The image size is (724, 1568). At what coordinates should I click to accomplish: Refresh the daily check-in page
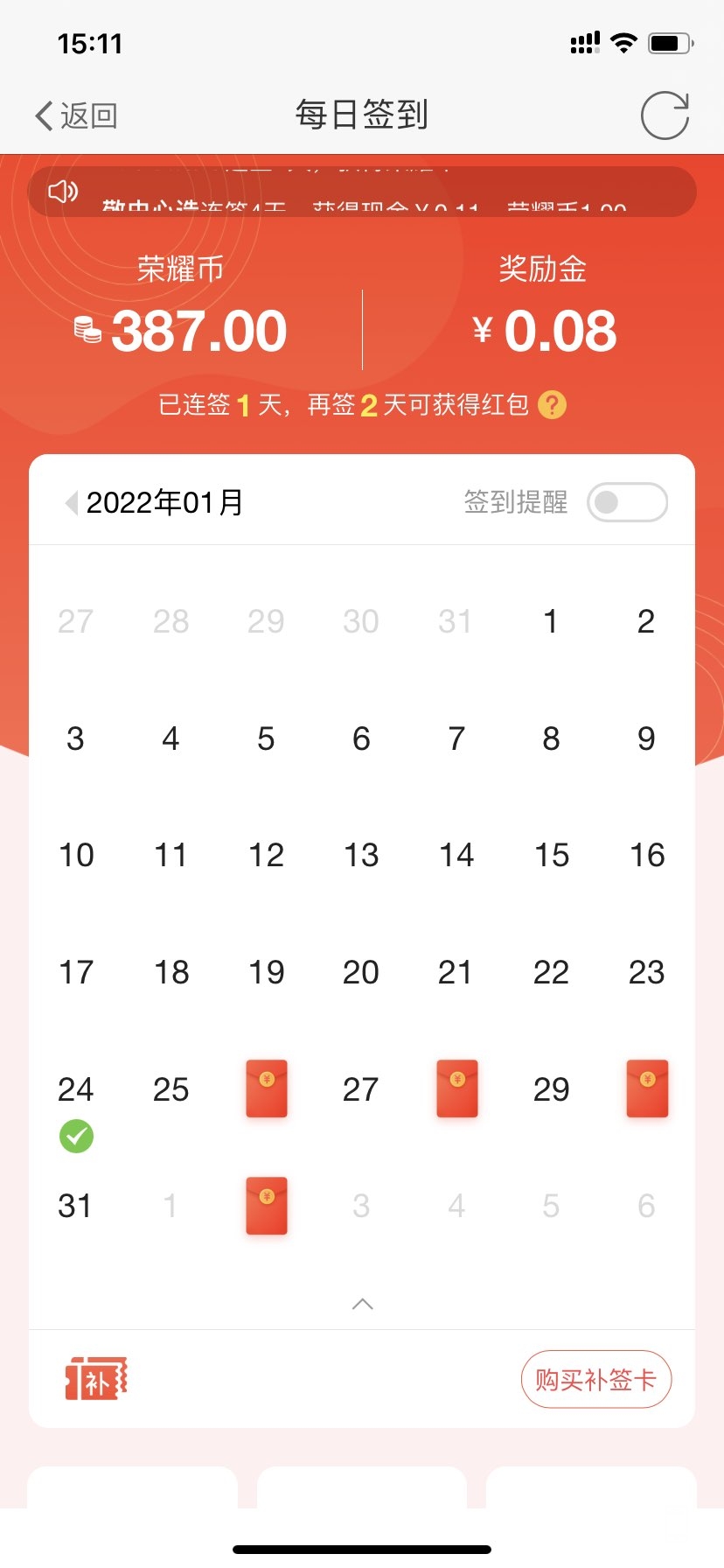pyautogui.click(x=665, y=115)
